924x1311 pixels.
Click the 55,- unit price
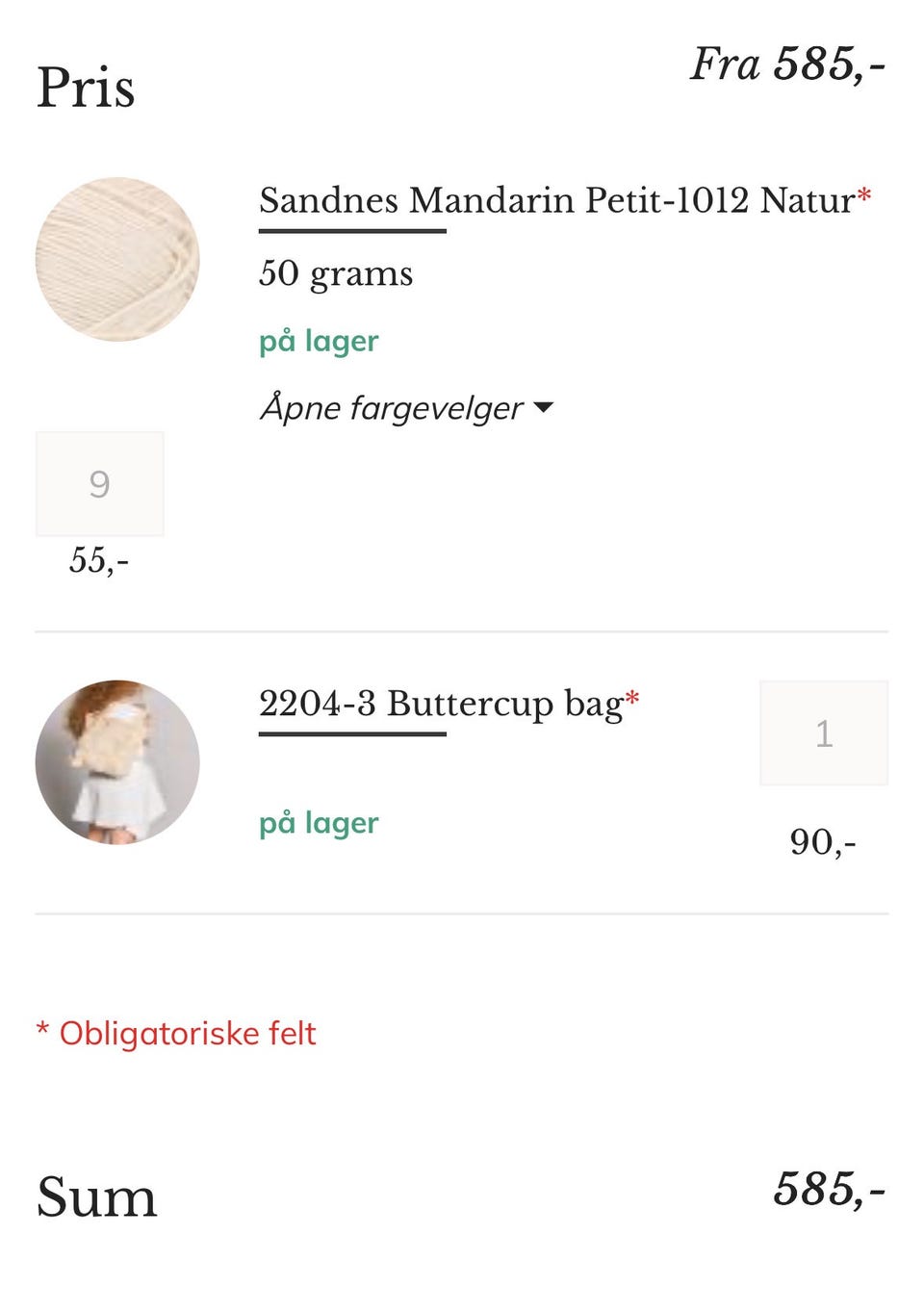point(99,556)
